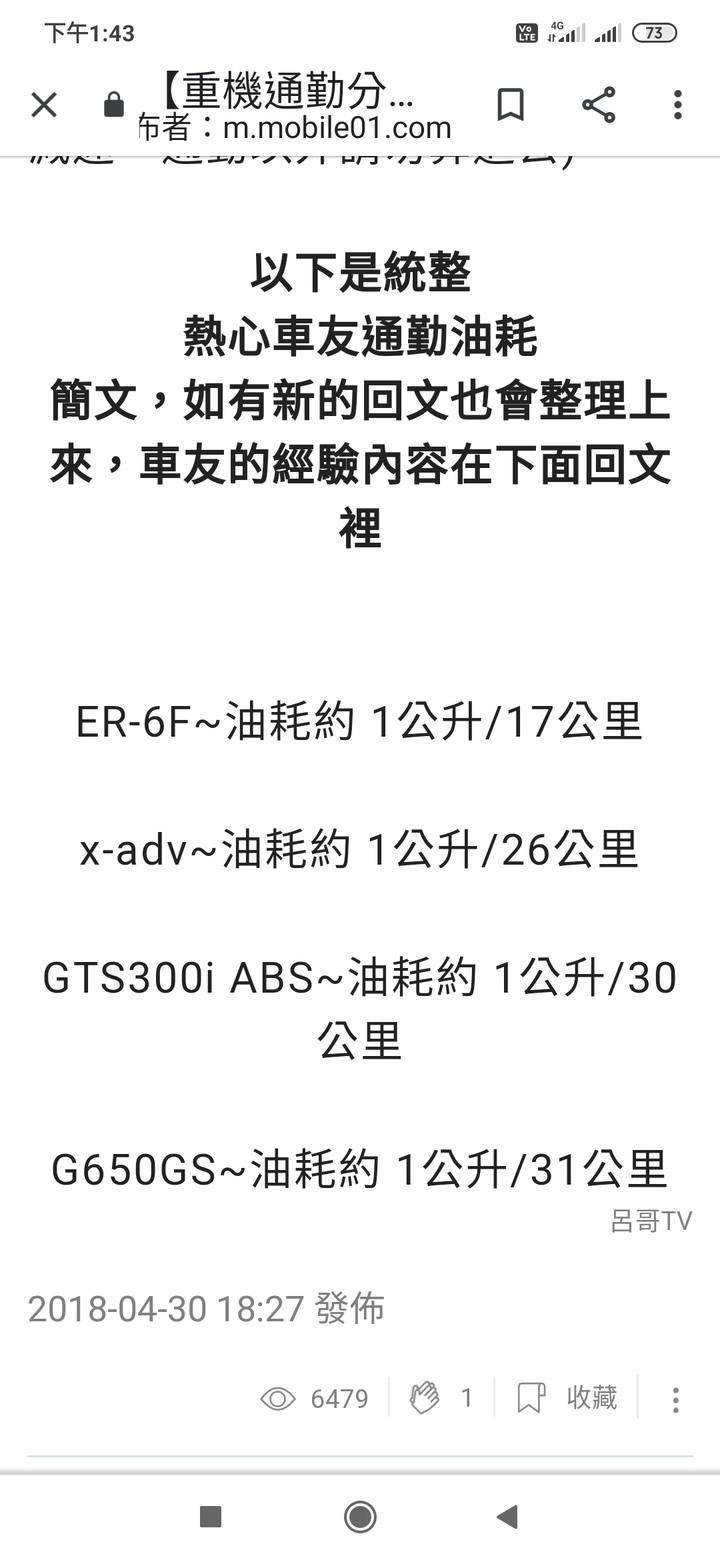
Task: View site security lock info
Action: (x=114, y=105)
